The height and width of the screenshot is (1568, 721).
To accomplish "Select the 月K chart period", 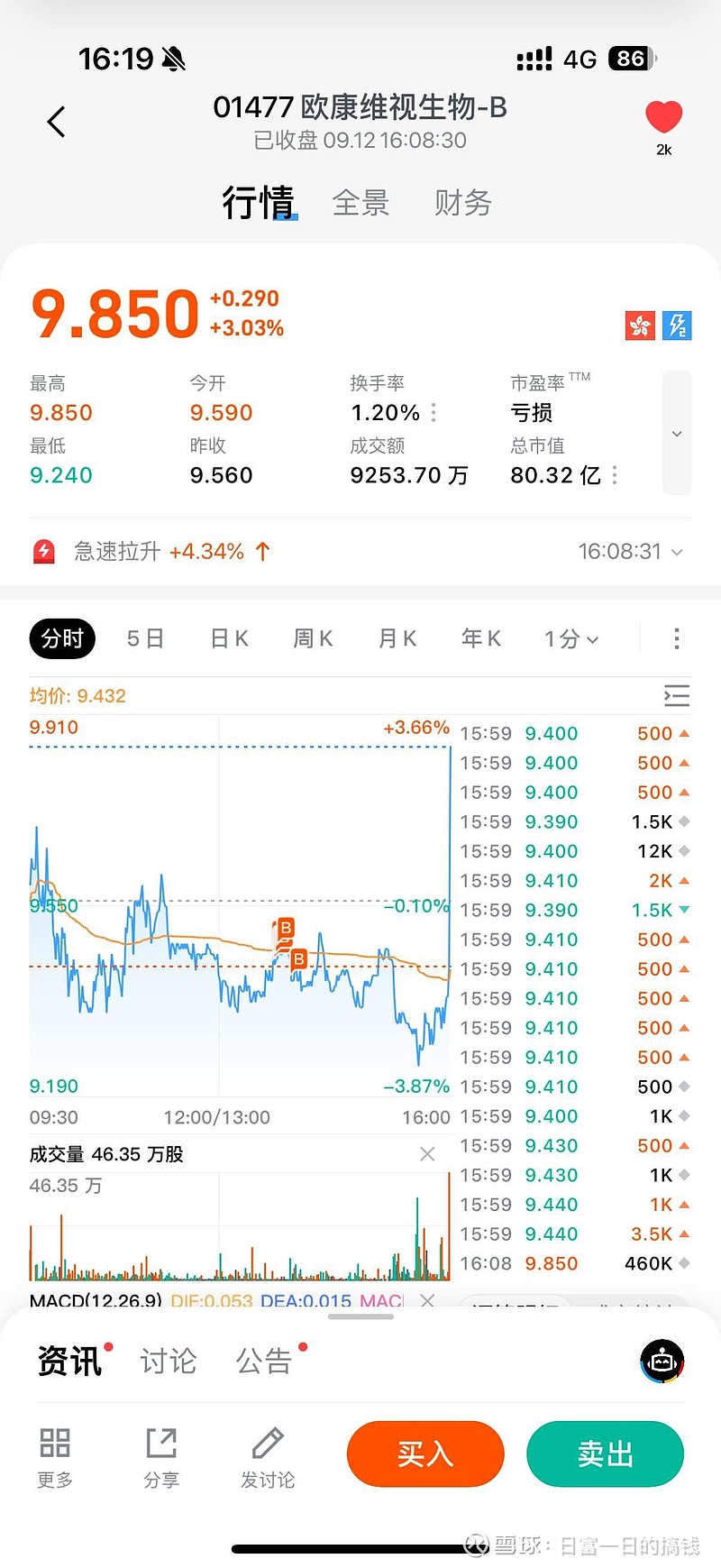I will [397, 639].
